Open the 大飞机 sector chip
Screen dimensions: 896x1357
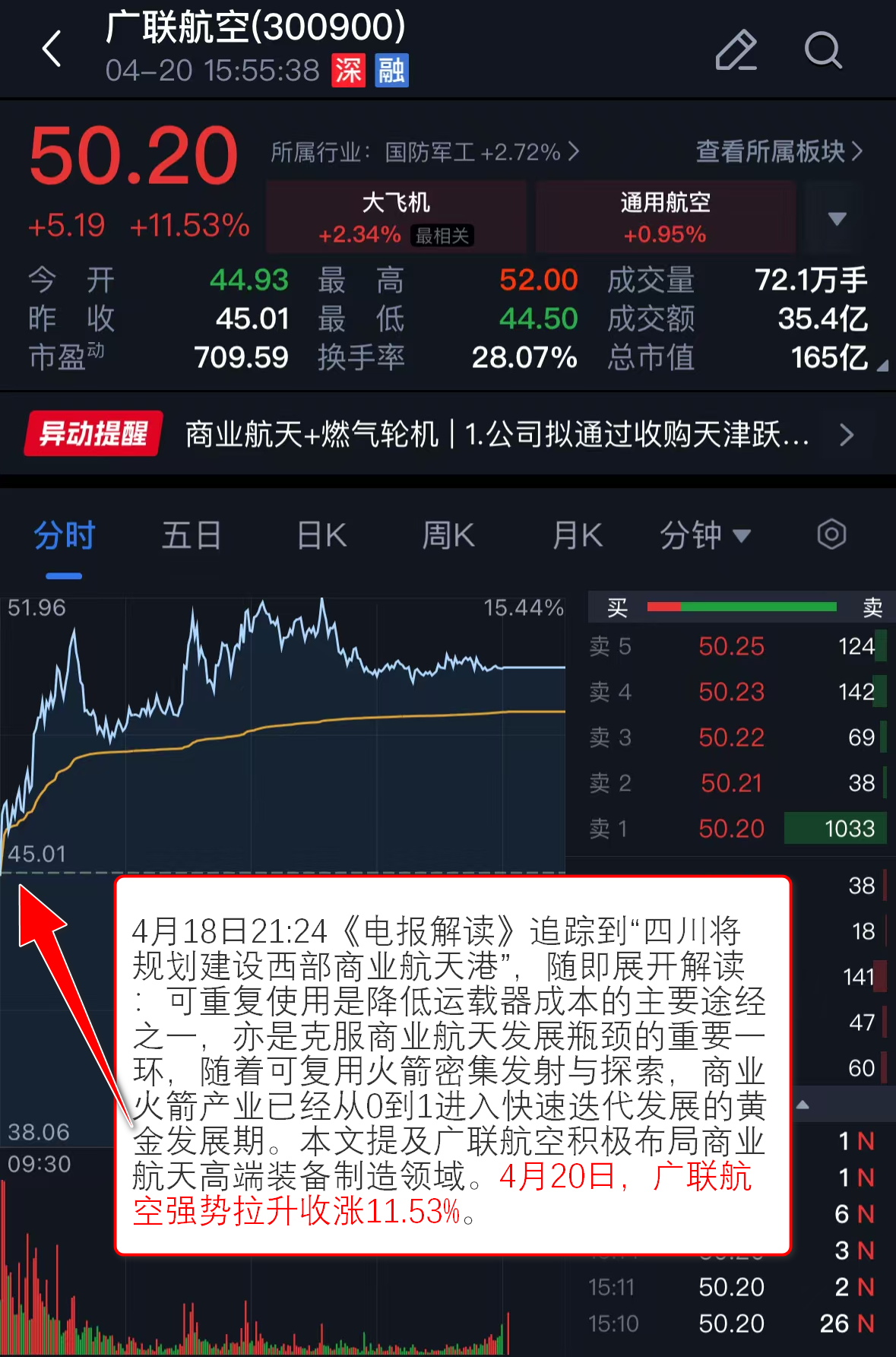click(x=396, y=217)
